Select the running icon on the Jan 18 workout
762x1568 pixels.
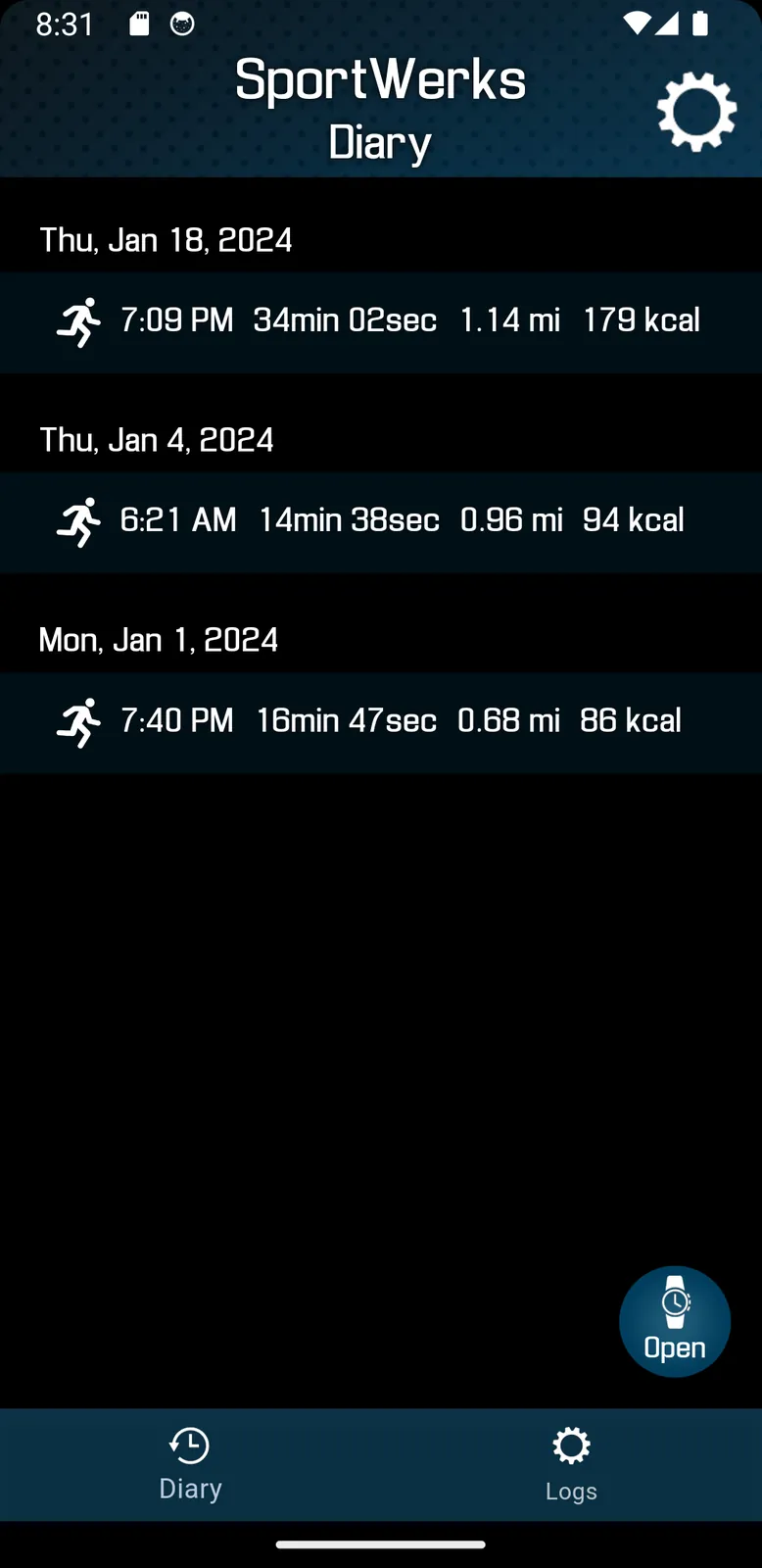[x=78, y=320]
